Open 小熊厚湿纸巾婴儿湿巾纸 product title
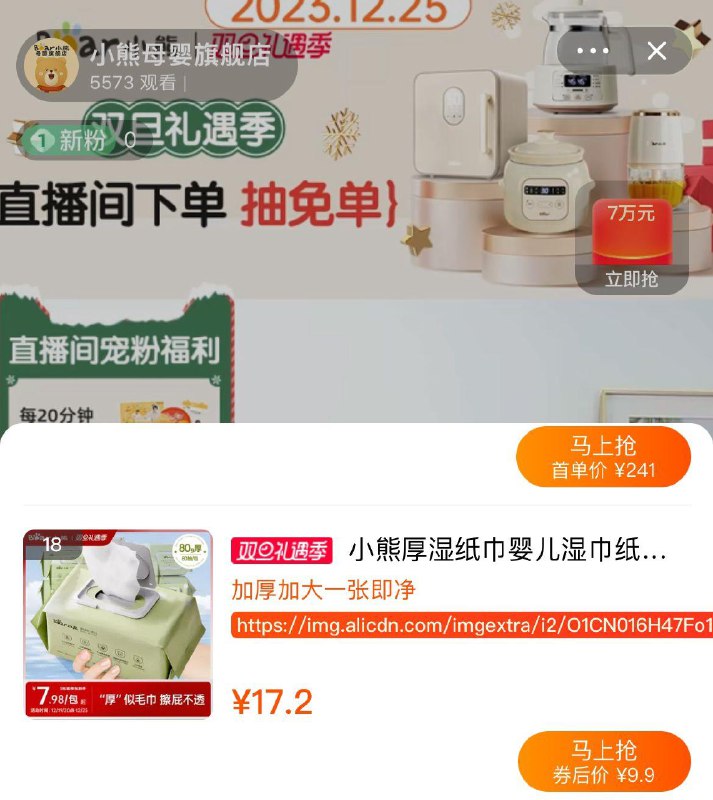Screen dimensions: 713x800 coord(507,550)
